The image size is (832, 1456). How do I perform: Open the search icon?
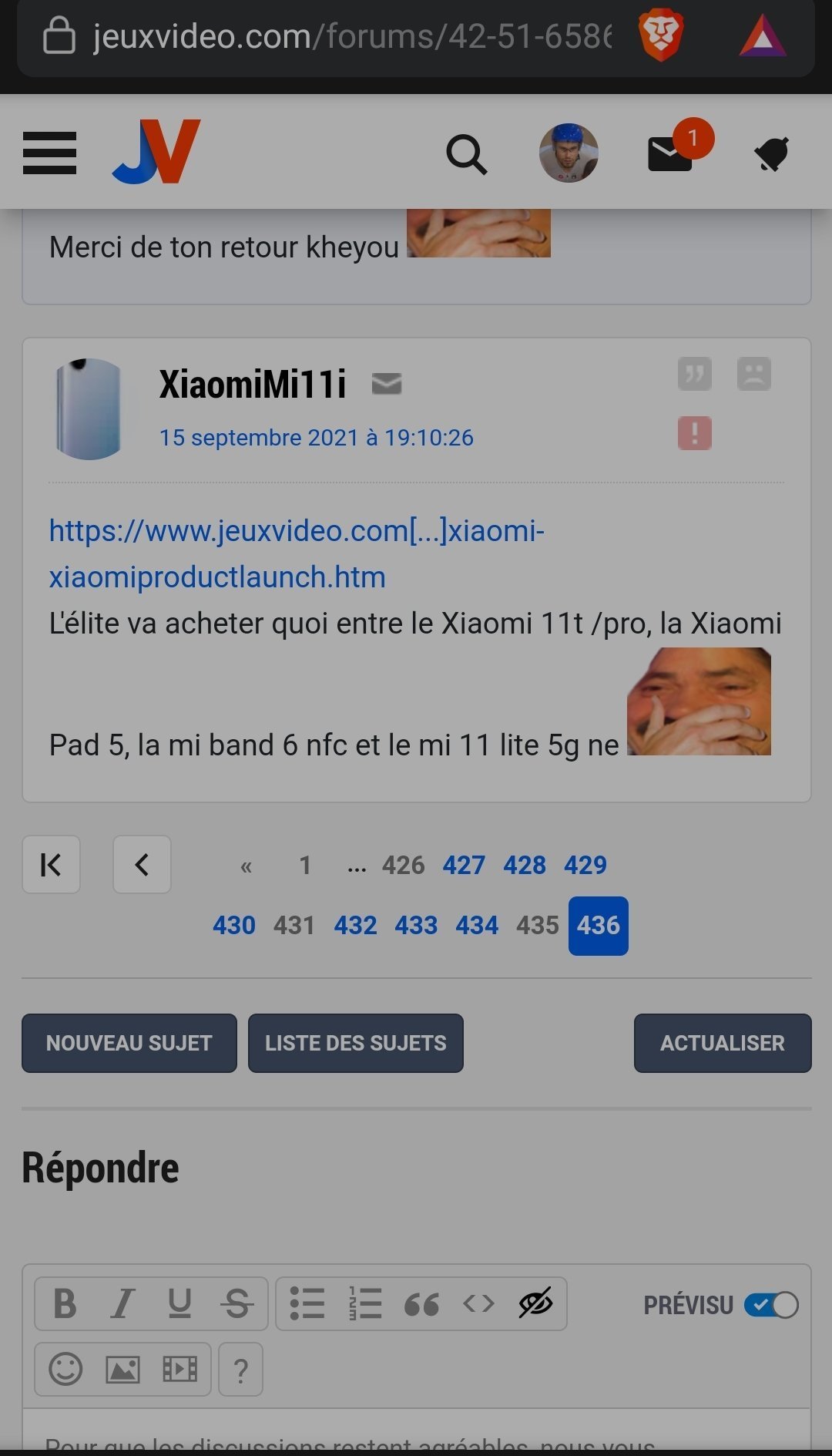[466, 154]
